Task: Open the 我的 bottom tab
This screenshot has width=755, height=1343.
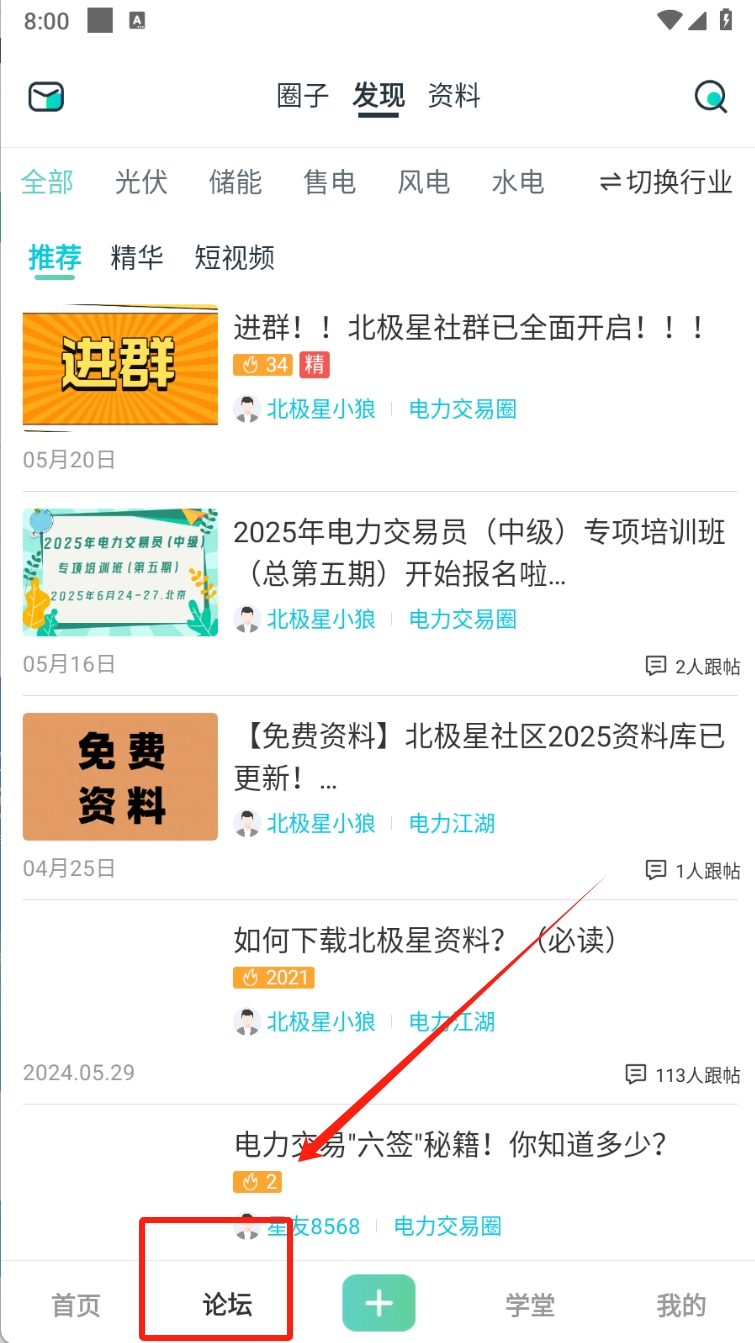Action: [681, 1305]
